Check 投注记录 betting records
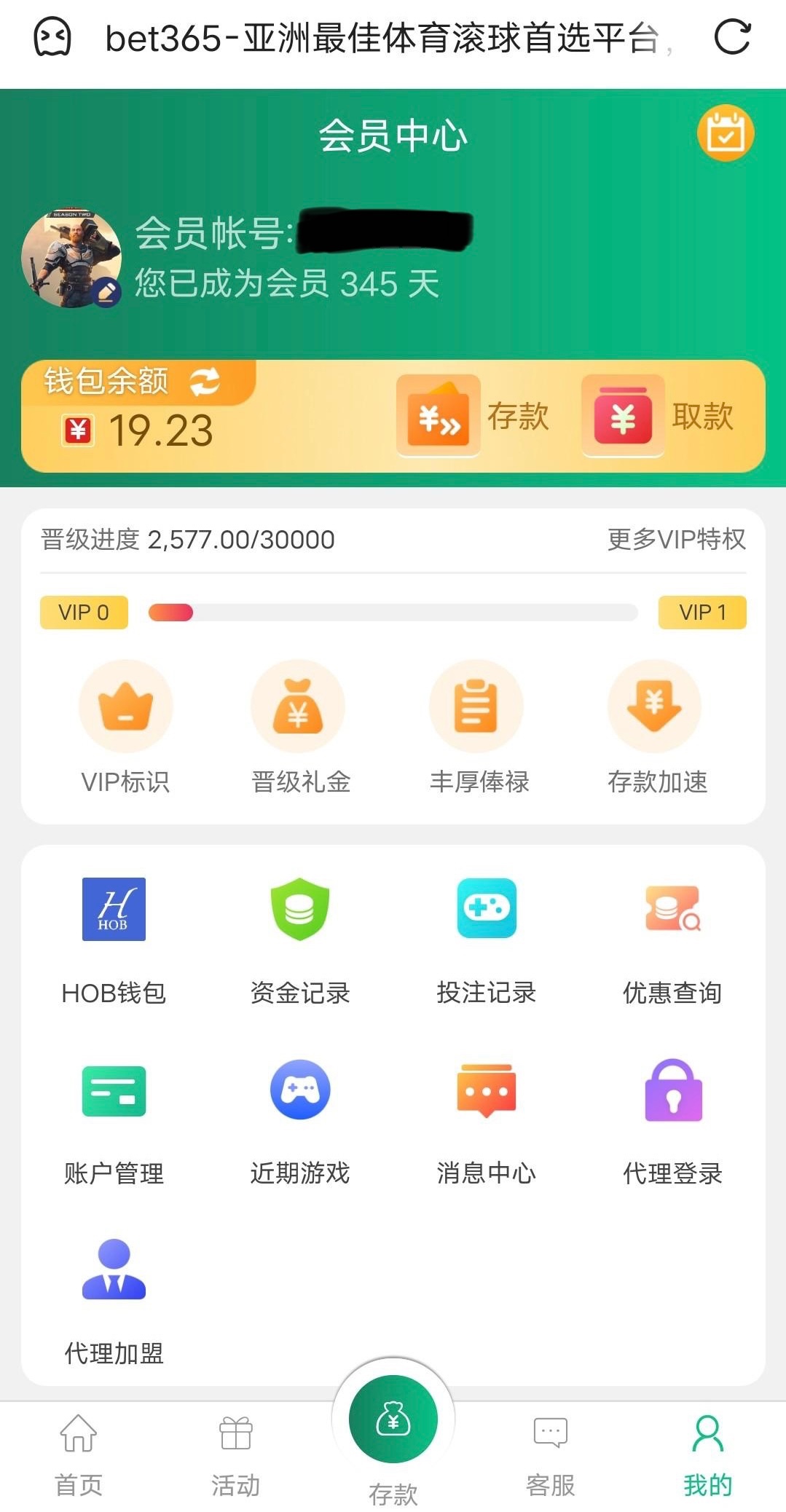The image size is (786, 1512). click(x=487, y=940)
